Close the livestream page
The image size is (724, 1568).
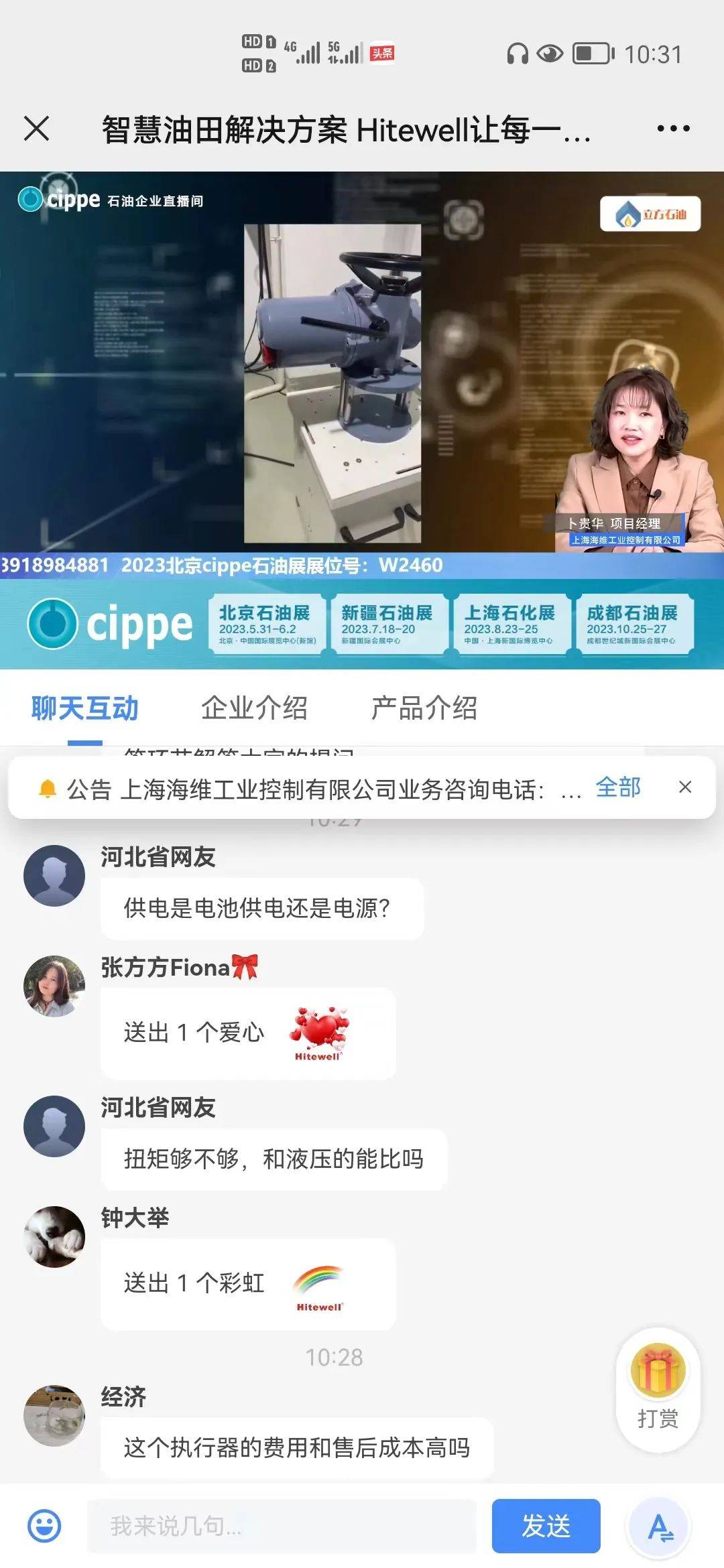tap(37, 128)
